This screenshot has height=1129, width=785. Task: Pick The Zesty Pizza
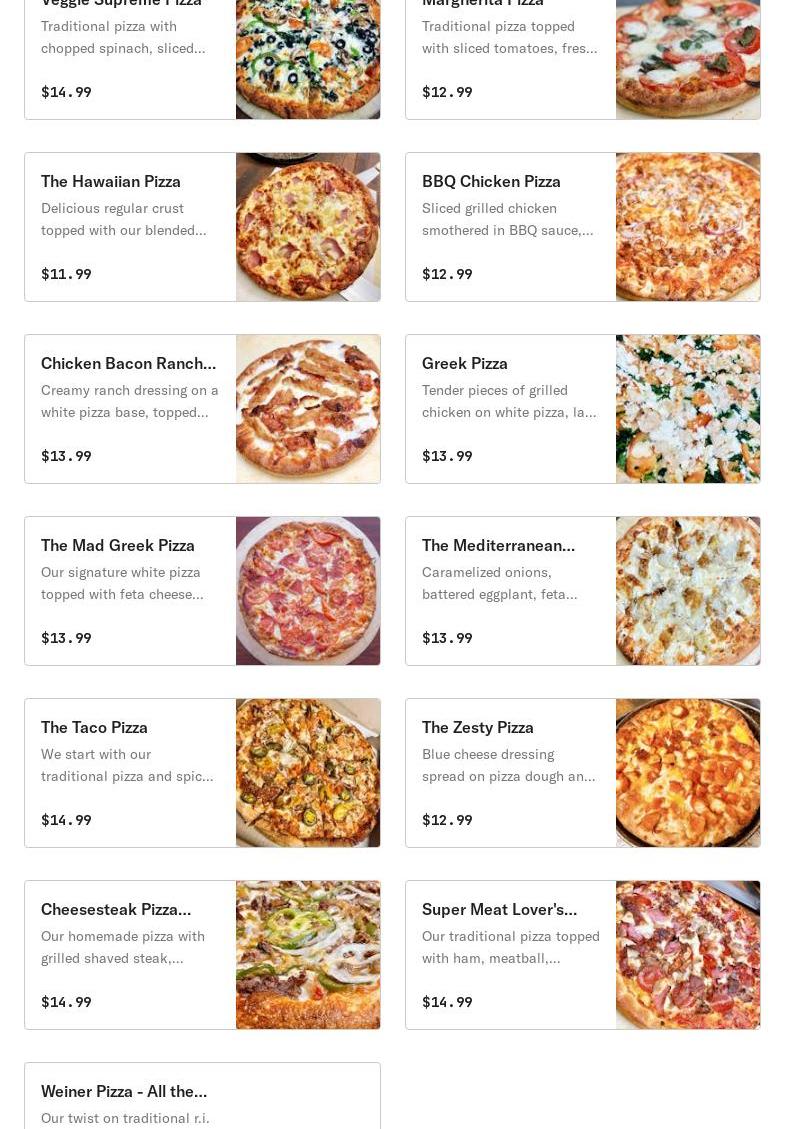[x=582, y=773]
